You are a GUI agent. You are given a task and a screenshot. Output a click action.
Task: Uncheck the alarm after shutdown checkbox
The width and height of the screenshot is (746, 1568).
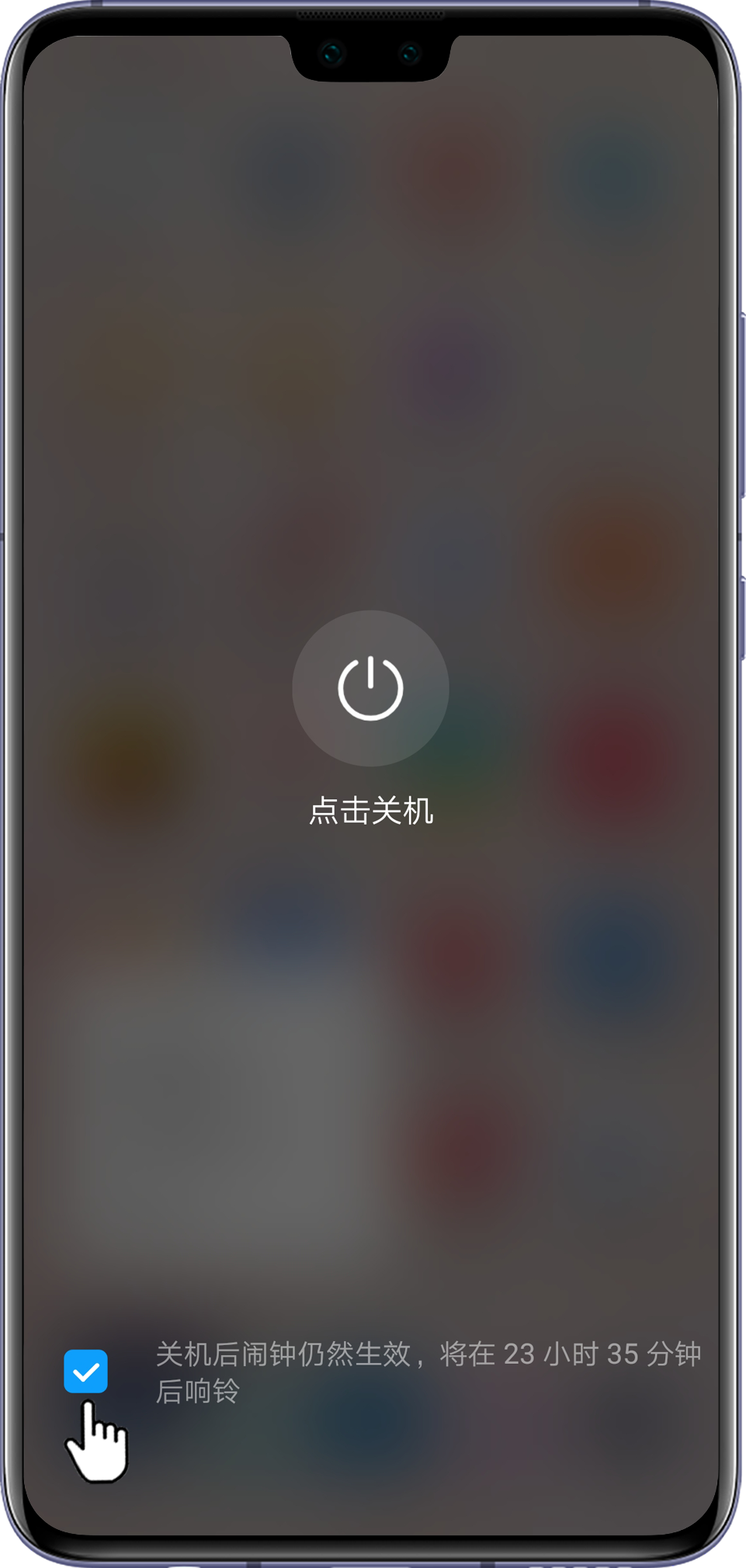coord(85,1372)
